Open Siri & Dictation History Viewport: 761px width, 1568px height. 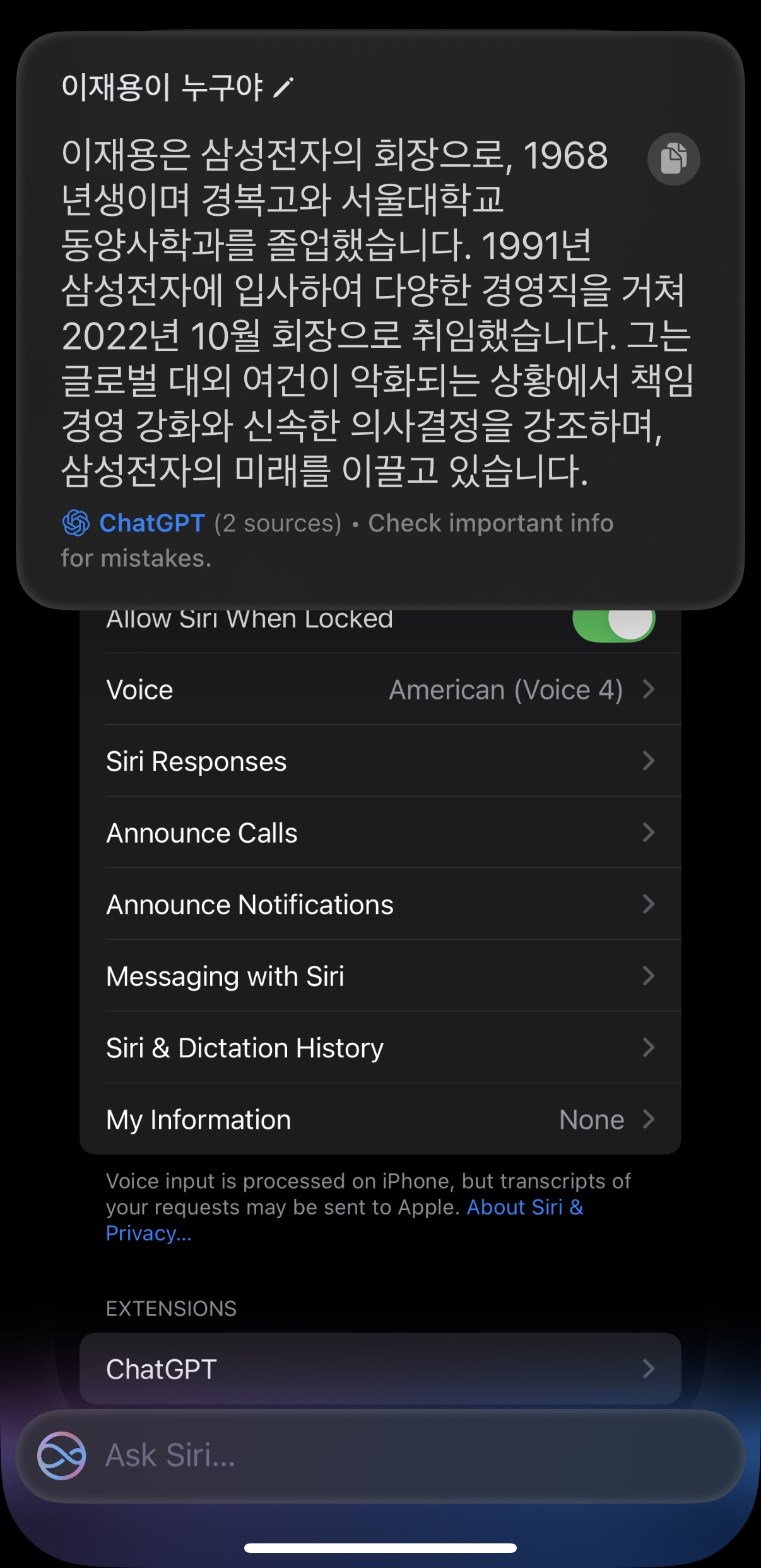[380, 1047]
